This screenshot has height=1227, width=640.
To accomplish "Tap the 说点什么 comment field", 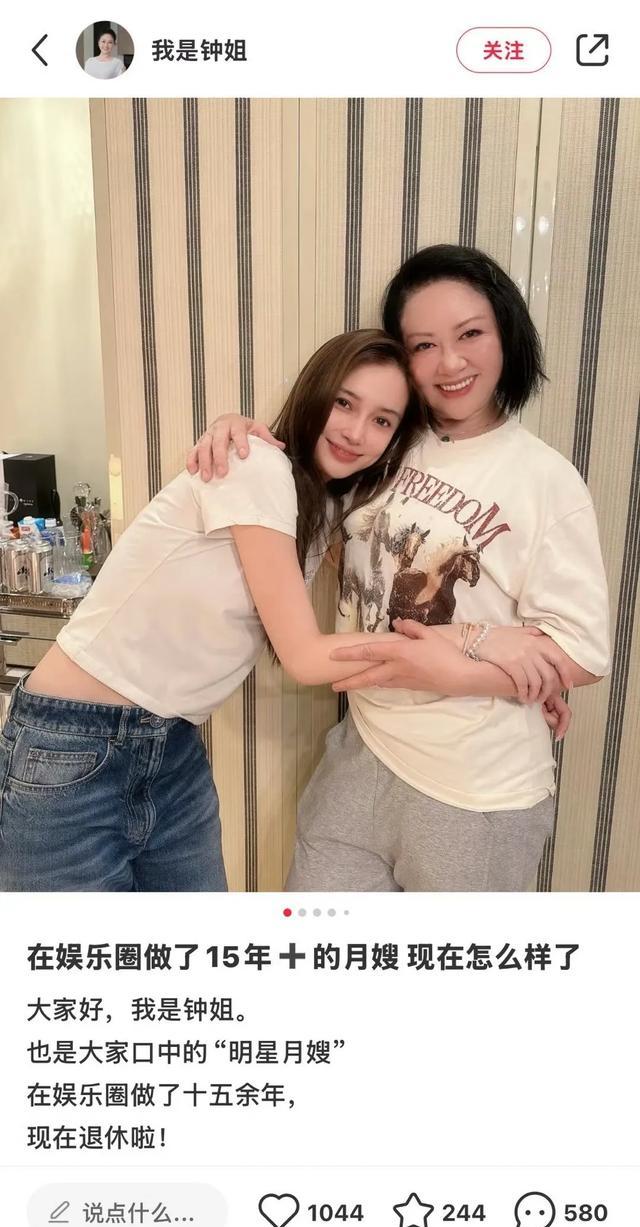I will [x=125, y=1212].
